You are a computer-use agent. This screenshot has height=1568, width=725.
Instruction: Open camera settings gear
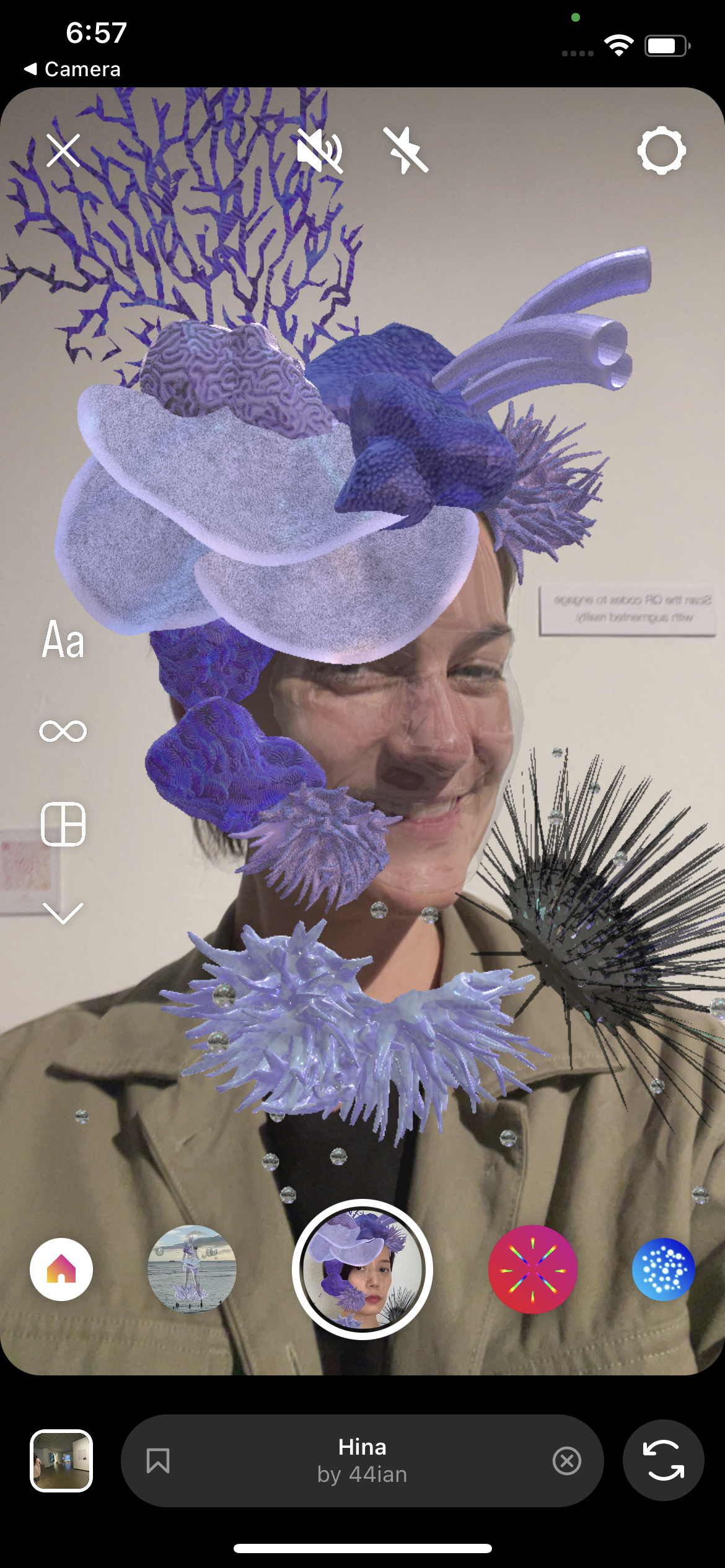click(661, 150)
